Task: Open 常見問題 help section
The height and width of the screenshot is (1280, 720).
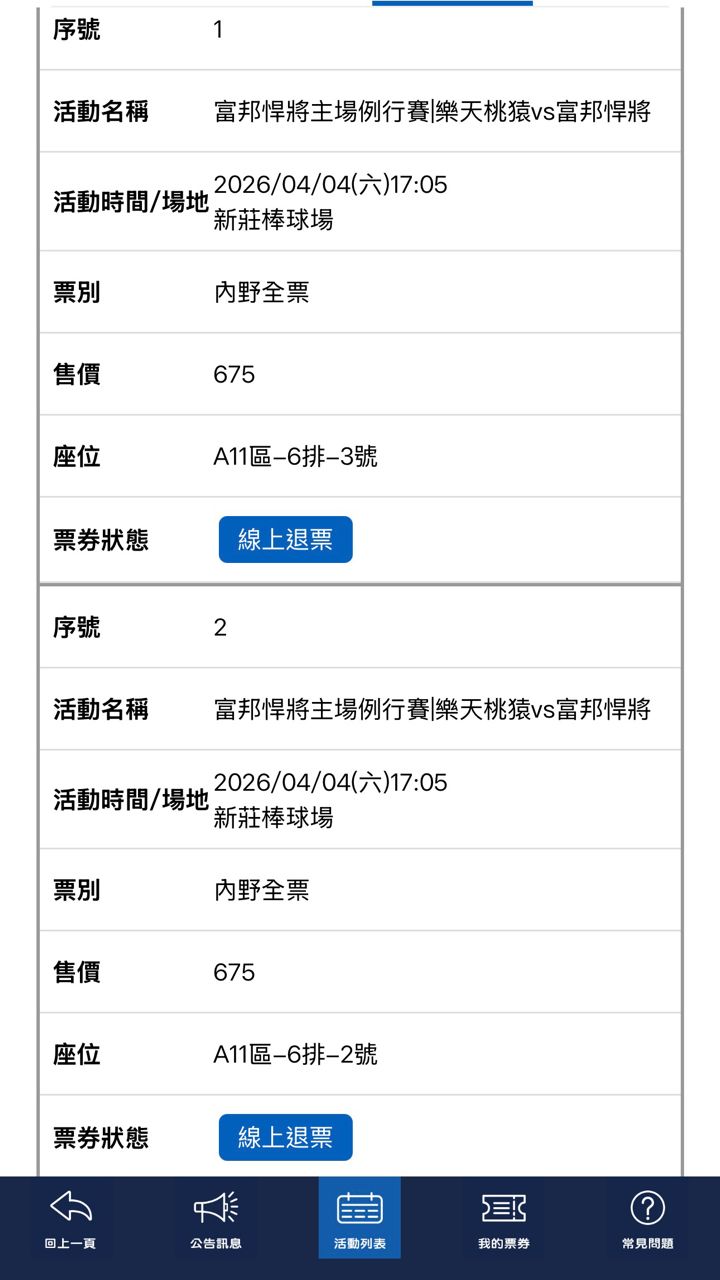Action: tap(648, 1218)
